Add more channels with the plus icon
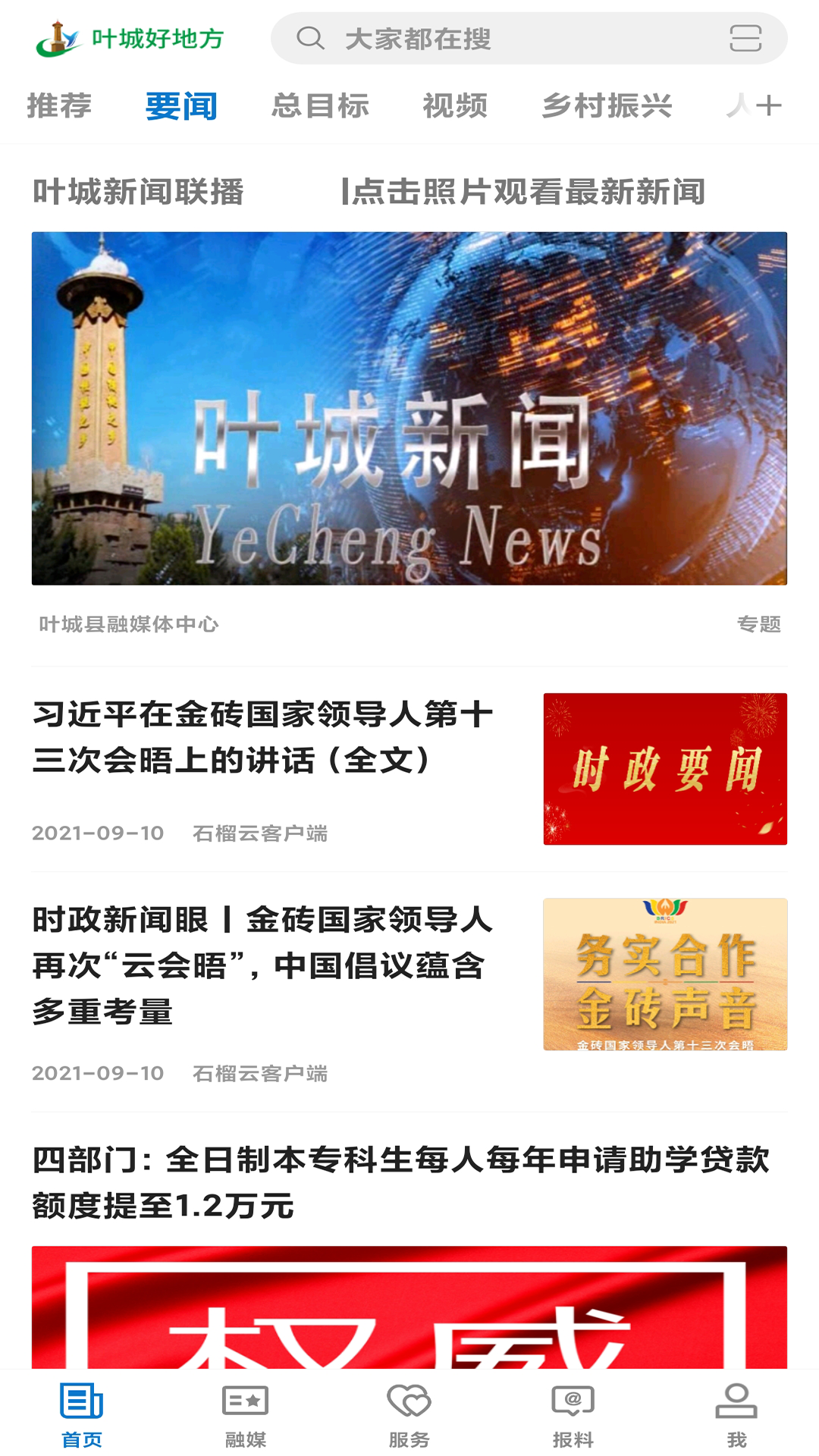Viewport: 819px width, 1456px height. [769, 106]
